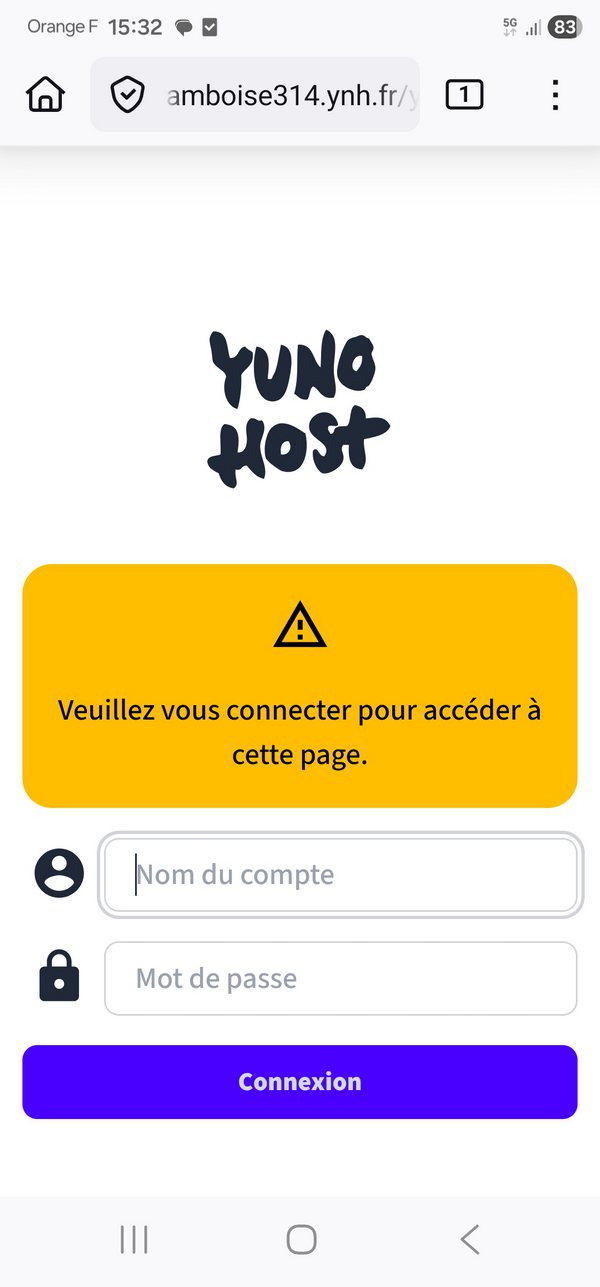Open recent apps from navigation bar
Image resolution: width=600 pixels, height=1287 pixels.
coord(133,1239)
